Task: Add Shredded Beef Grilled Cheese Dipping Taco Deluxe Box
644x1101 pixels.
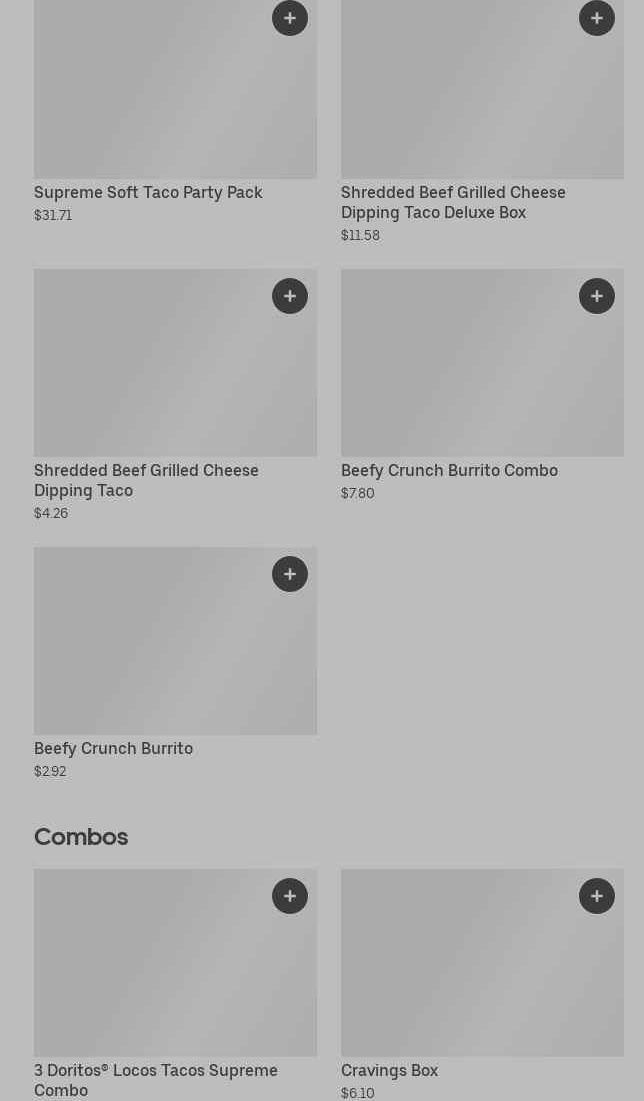Action: point(597,17)
